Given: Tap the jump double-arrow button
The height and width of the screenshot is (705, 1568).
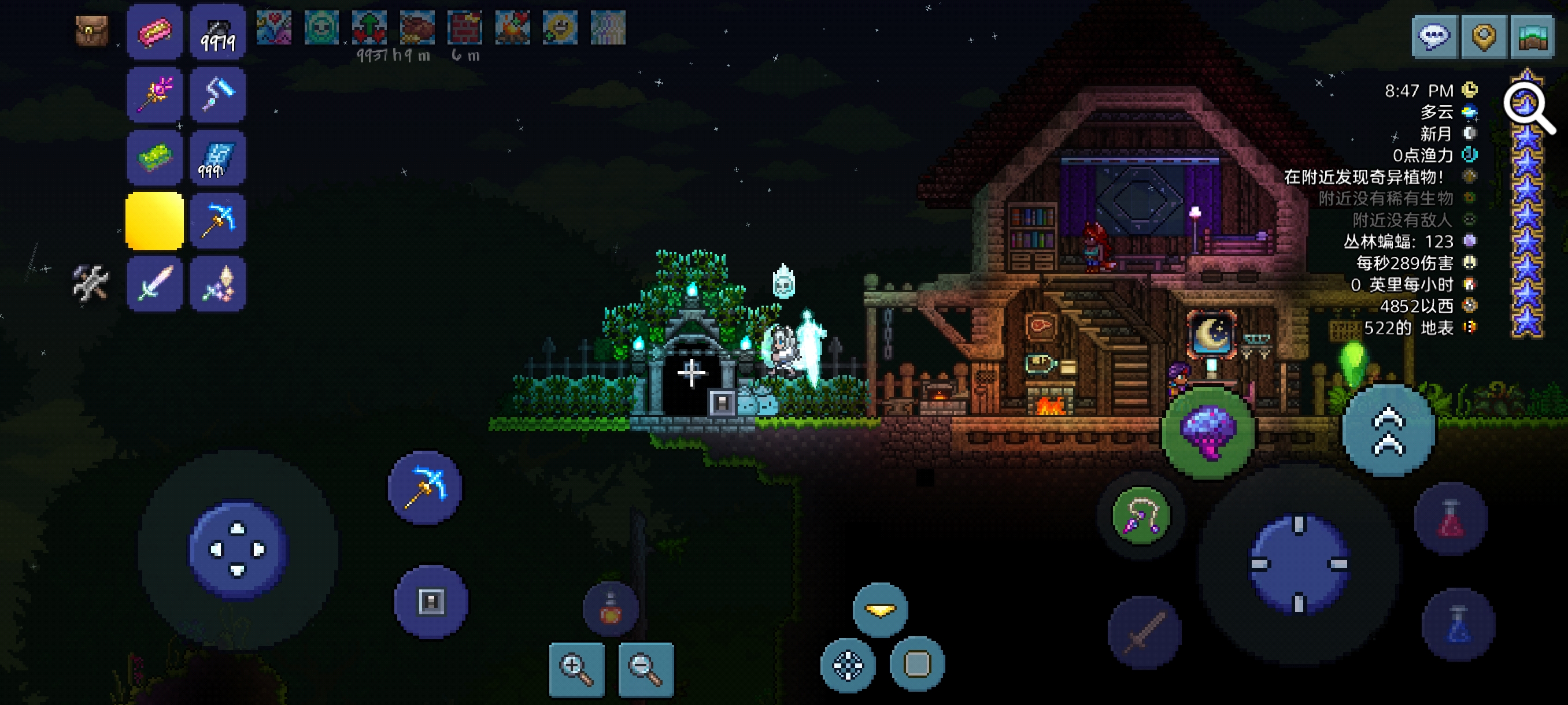Looking at the screenshot, I should (1388, 430).
